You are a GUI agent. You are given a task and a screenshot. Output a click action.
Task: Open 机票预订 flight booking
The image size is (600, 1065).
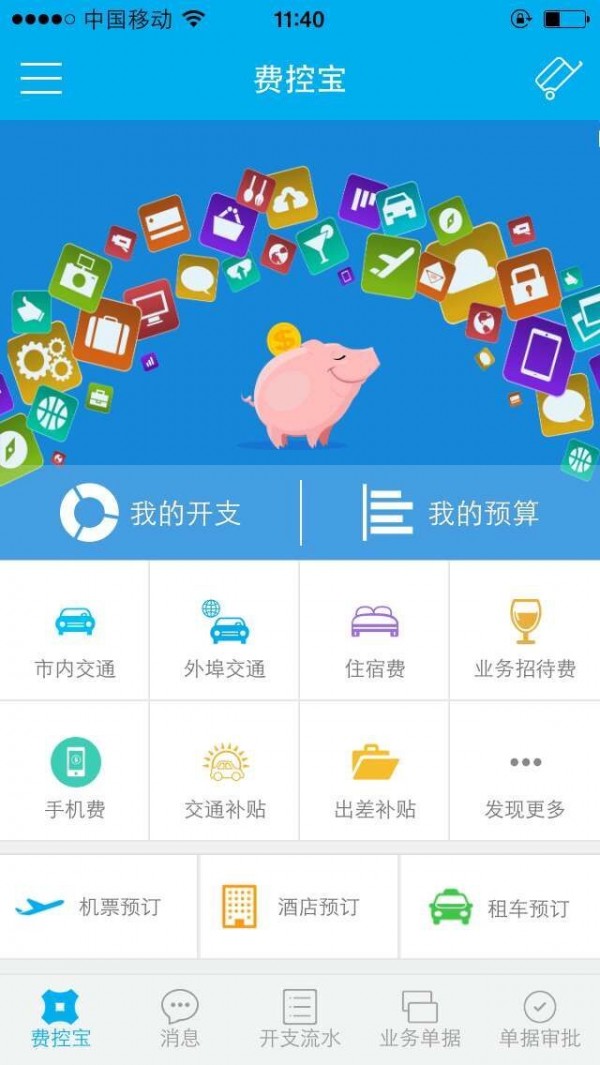(x=98, y=907)
